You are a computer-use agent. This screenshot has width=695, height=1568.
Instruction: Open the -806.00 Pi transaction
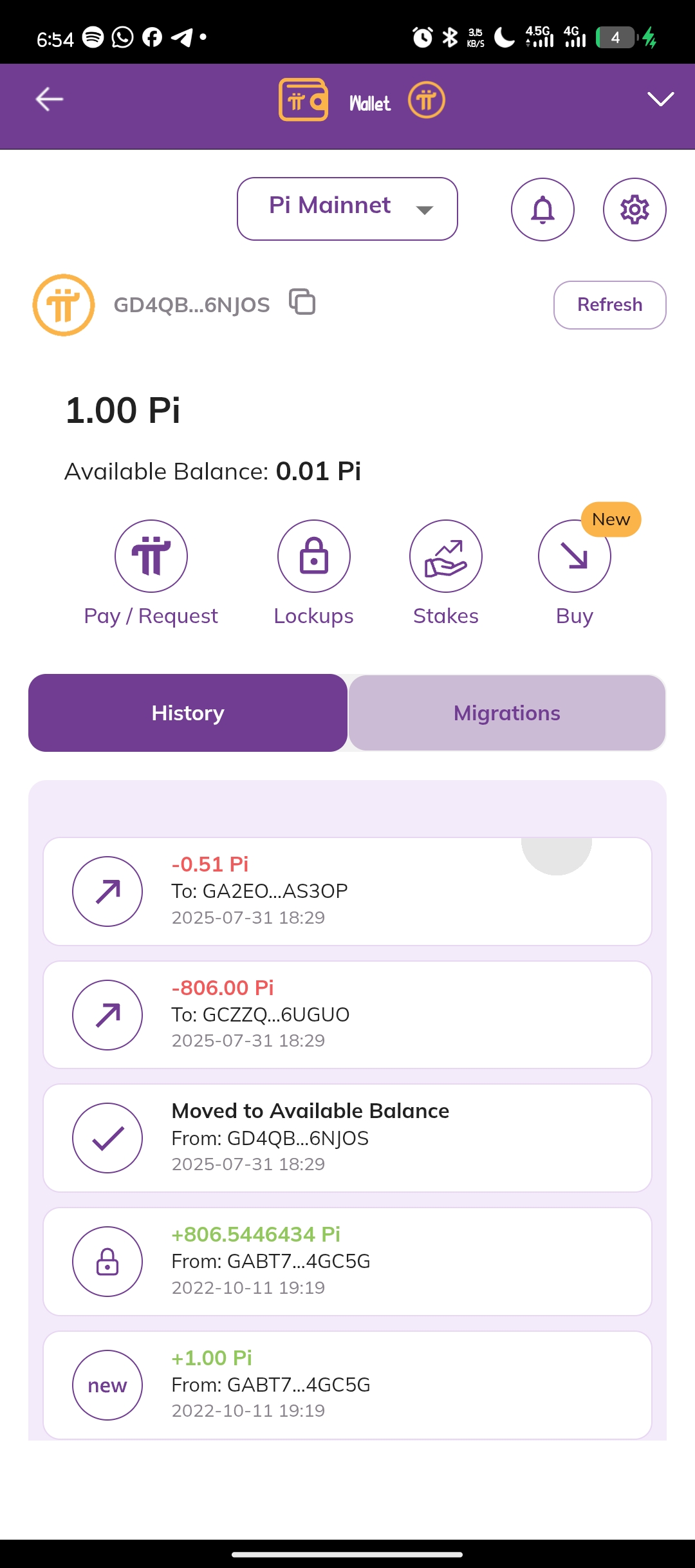[x=347, y=1015]
